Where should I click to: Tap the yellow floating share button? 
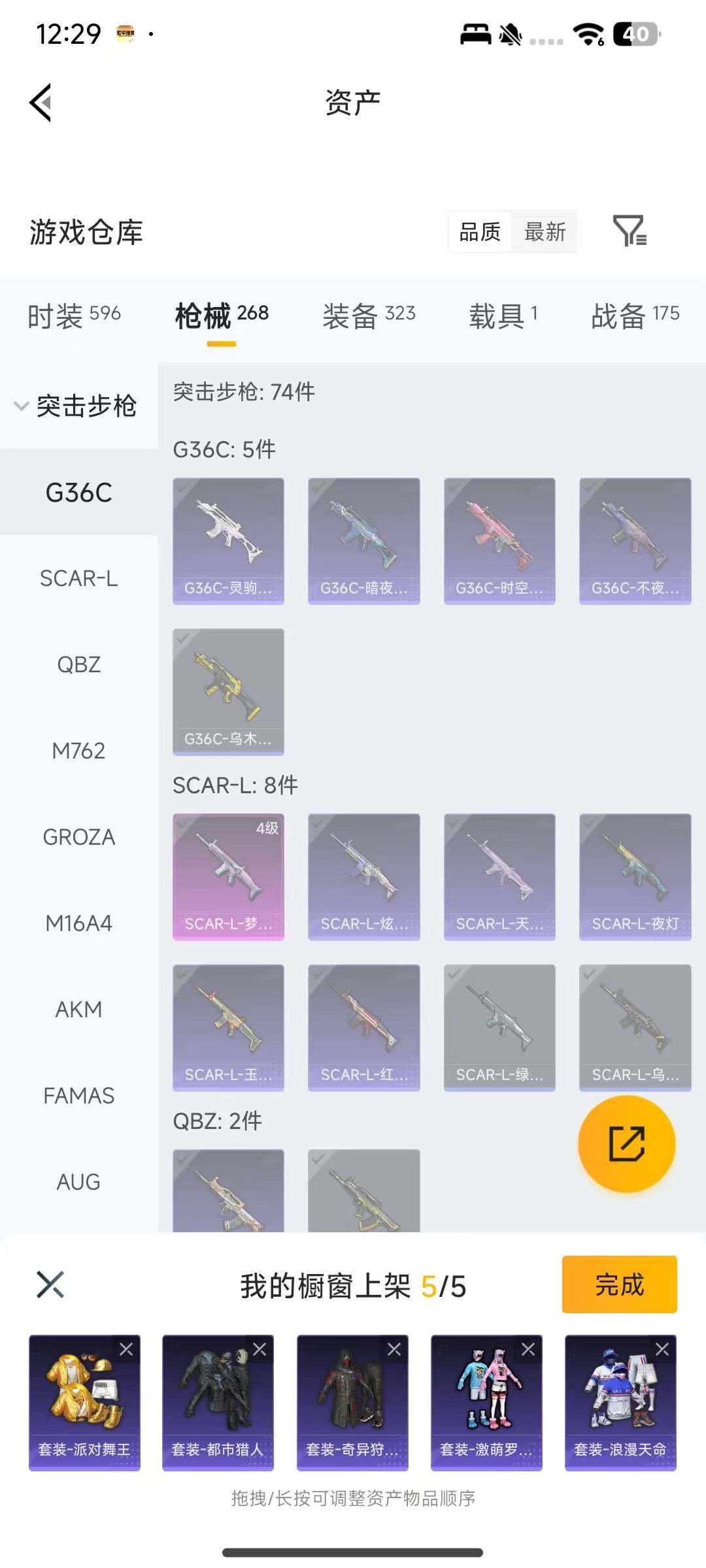pos(626,1144)
